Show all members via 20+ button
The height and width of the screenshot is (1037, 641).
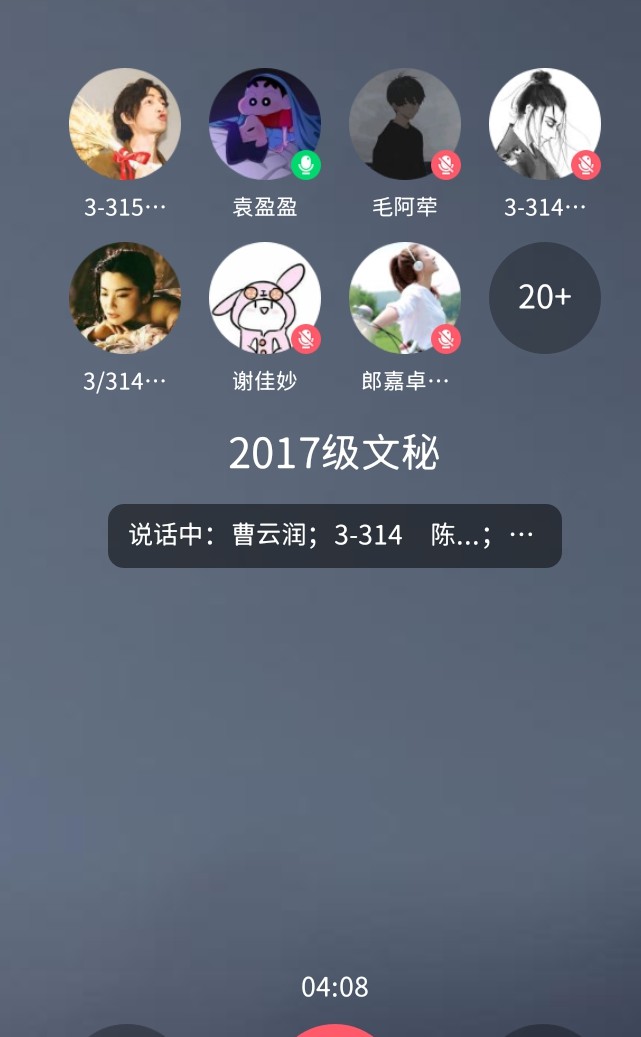pyautogui.click(x=545, y=298)
